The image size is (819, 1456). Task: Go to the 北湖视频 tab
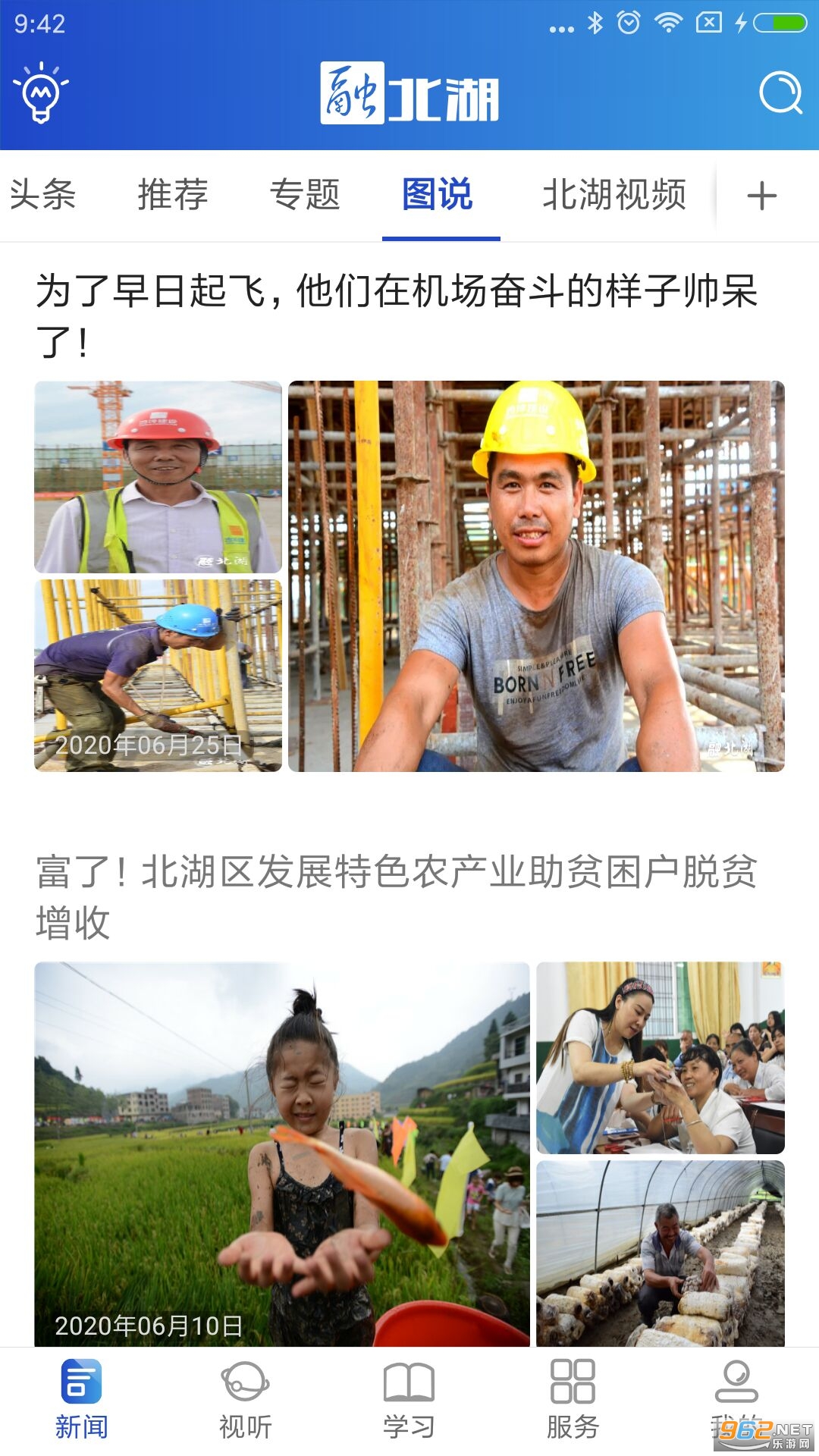click(x=613, y=195)
